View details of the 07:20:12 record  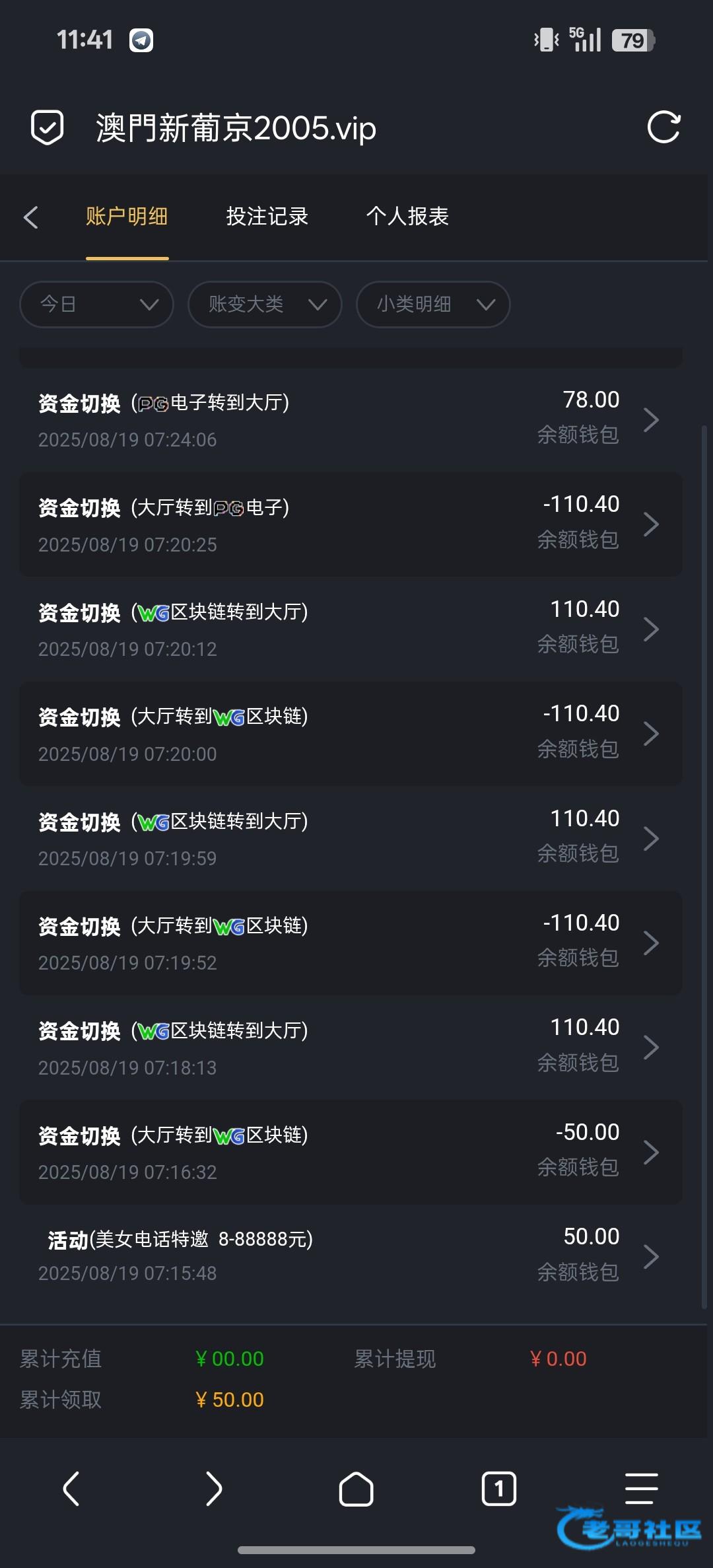pyautogui.click(x=350, y=629)
